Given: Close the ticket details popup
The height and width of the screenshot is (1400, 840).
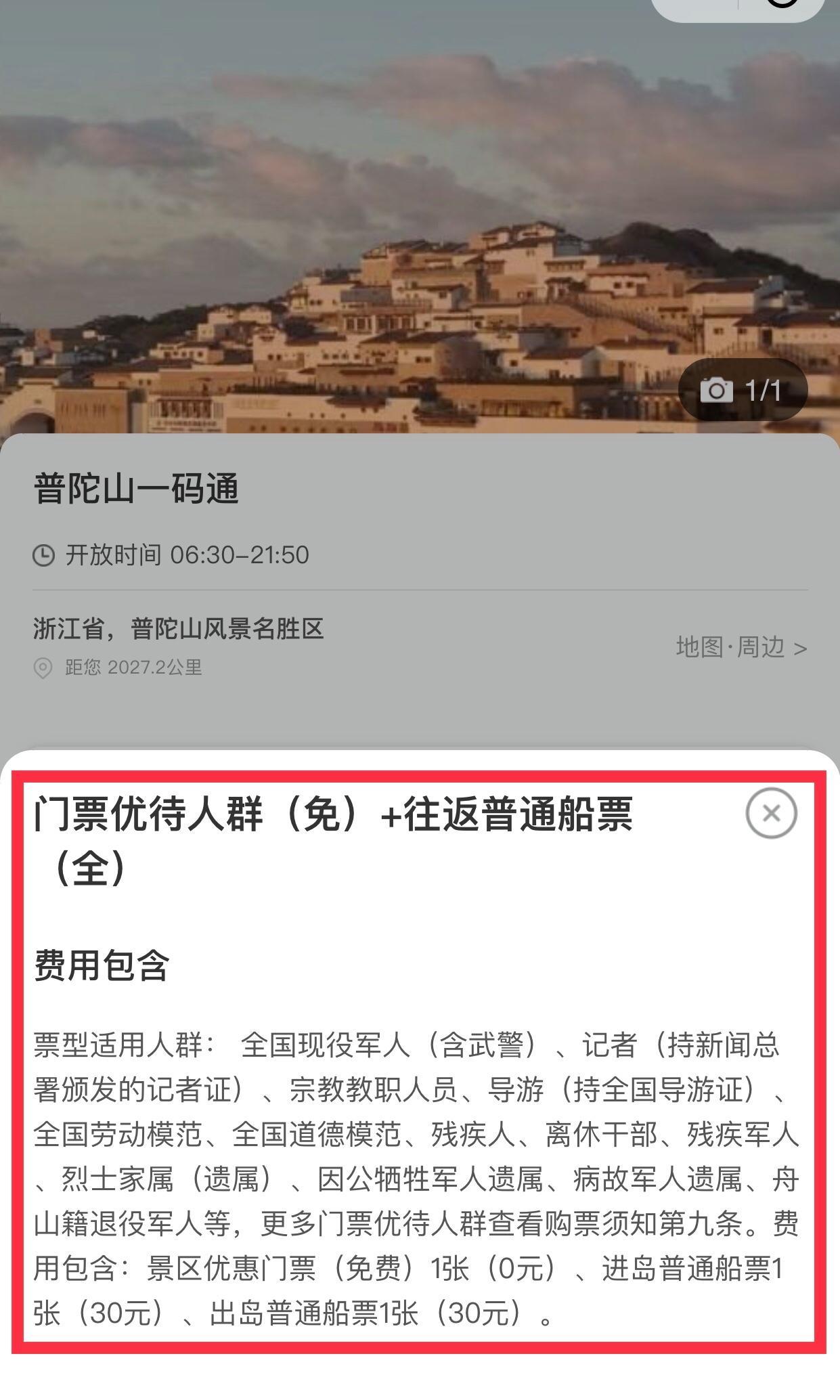Looking at the screenshot, I should (x=771, y=813).
